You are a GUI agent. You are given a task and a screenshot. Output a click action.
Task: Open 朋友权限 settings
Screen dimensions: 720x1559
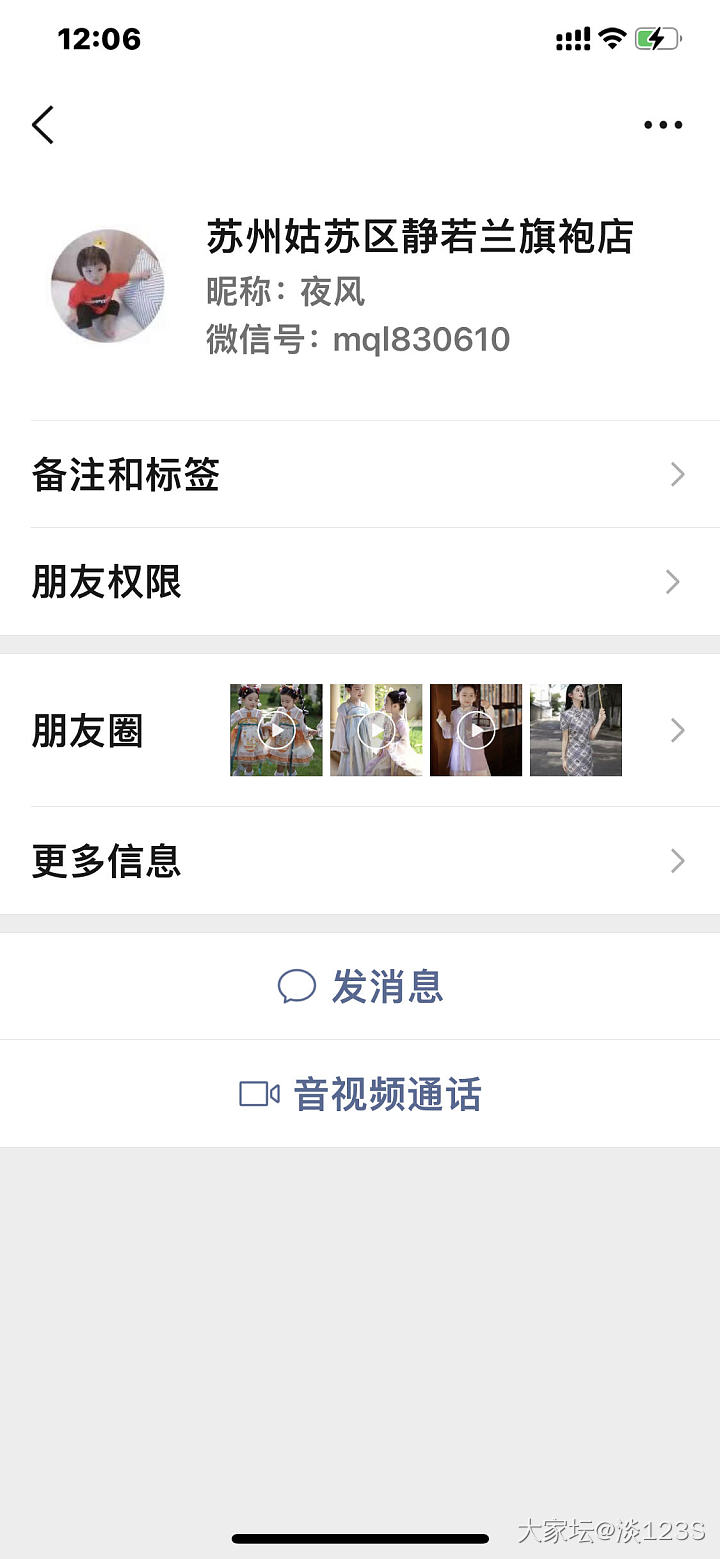pyautogui.click(x=360, y=582)
